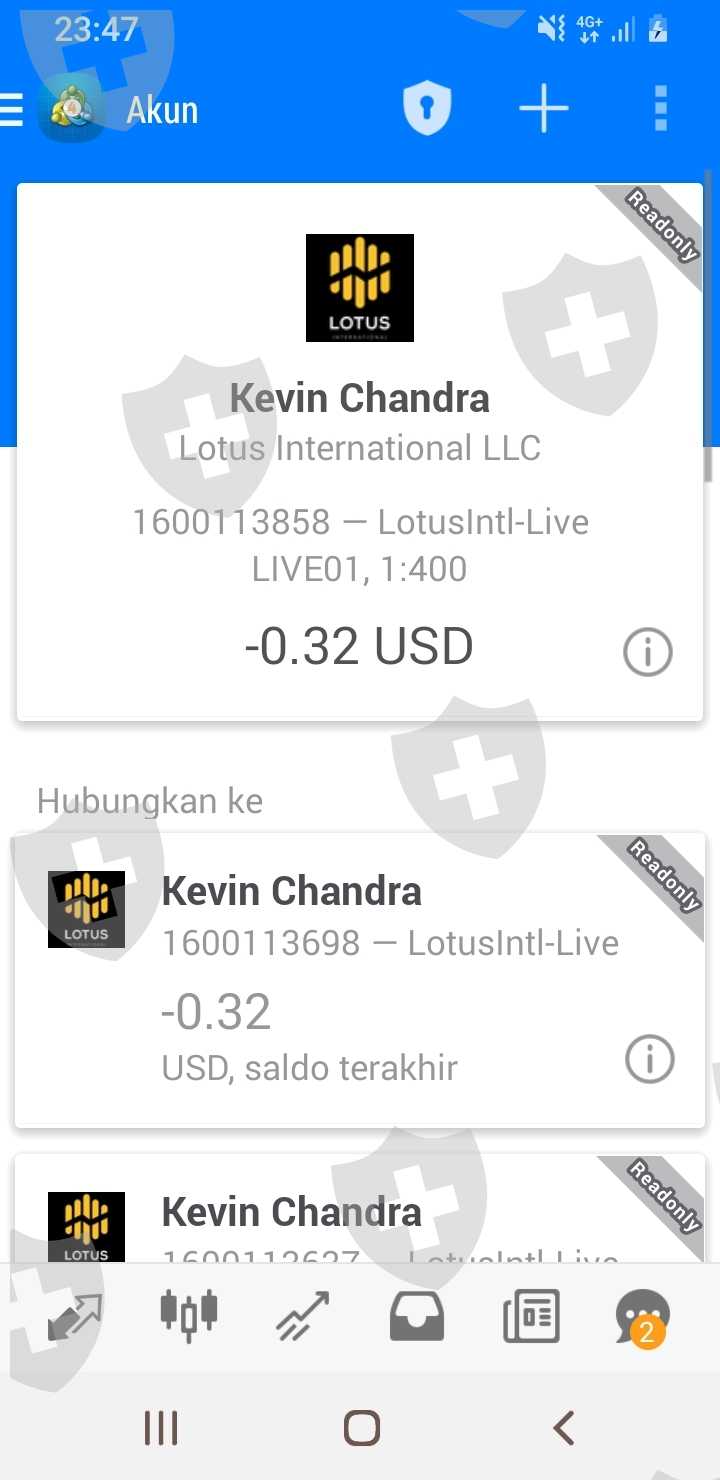Open the three-dot overflow menu

(x=660, y=108)
